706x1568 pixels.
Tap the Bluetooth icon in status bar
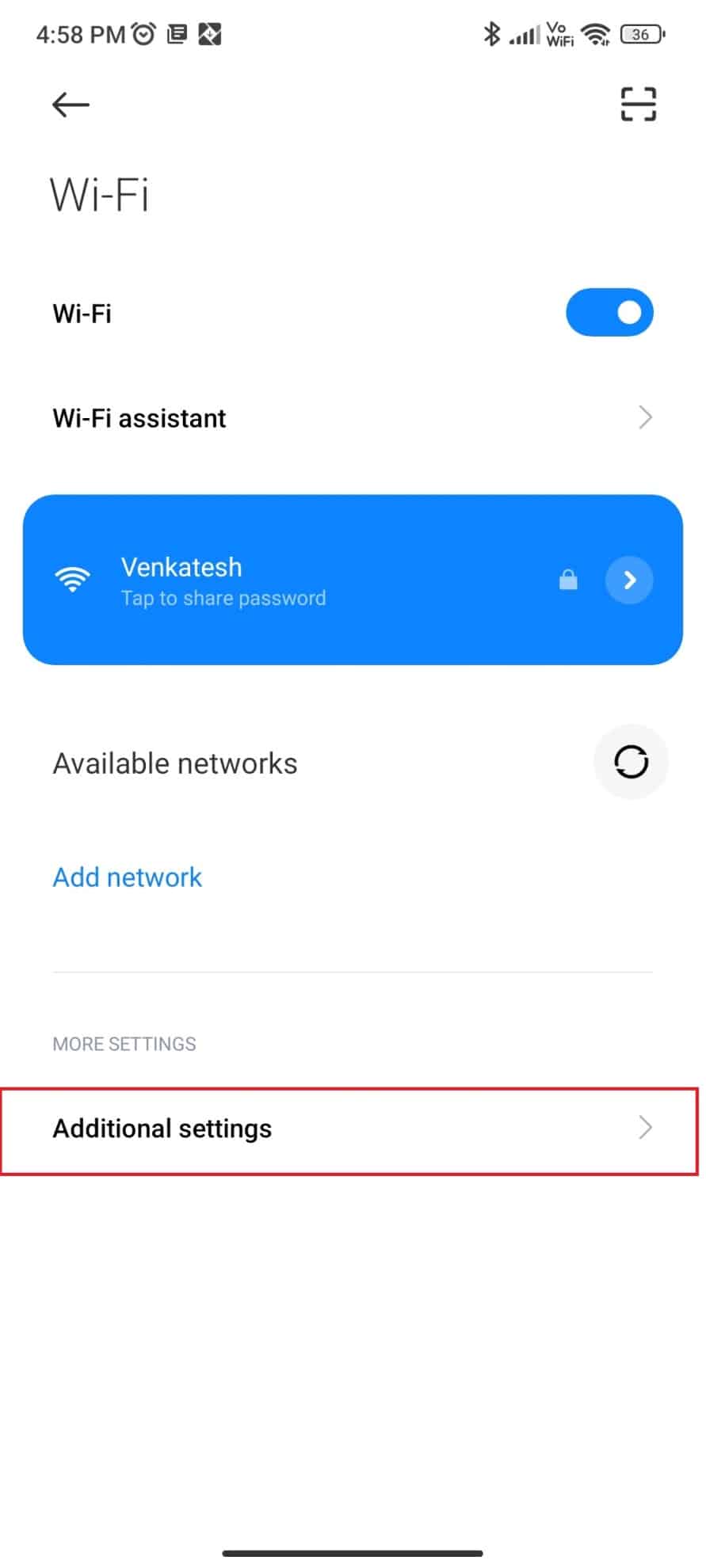[x=491, y=33]
